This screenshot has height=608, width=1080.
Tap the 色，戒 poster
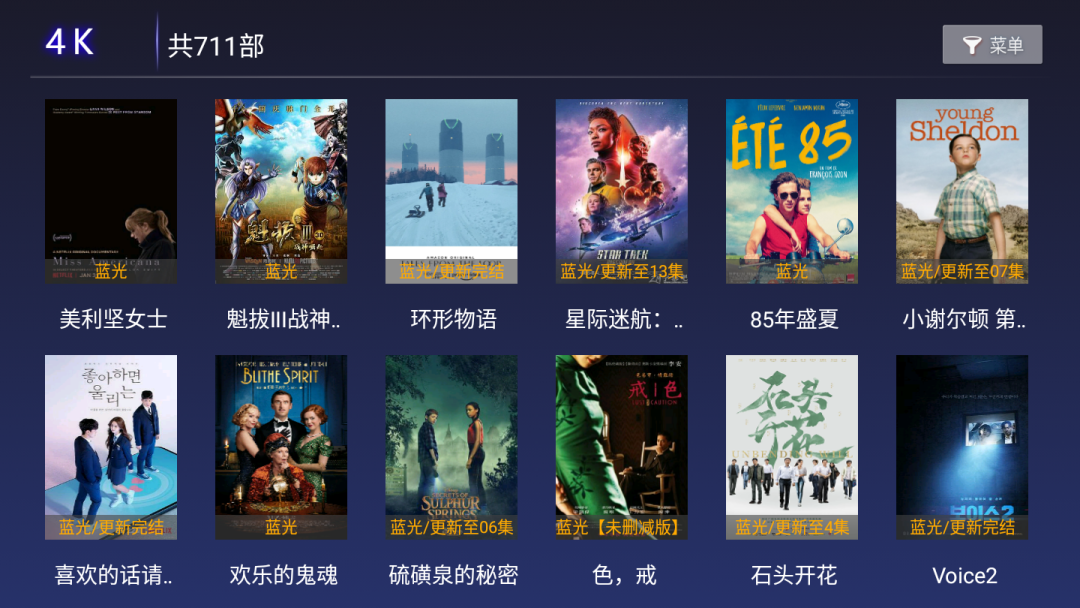click(x=621, y=447)
